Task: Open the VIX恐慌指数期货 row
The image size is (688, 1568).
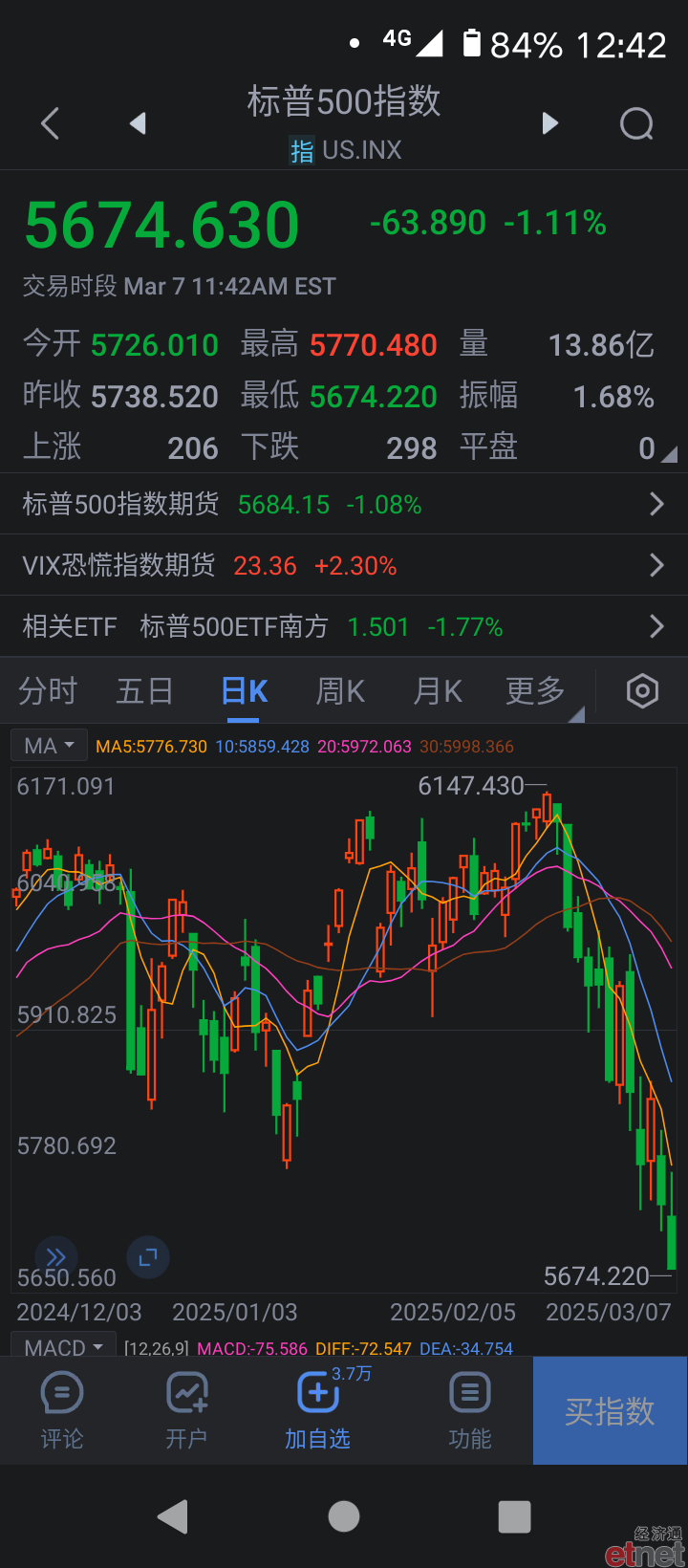Action: pos(344,565)
